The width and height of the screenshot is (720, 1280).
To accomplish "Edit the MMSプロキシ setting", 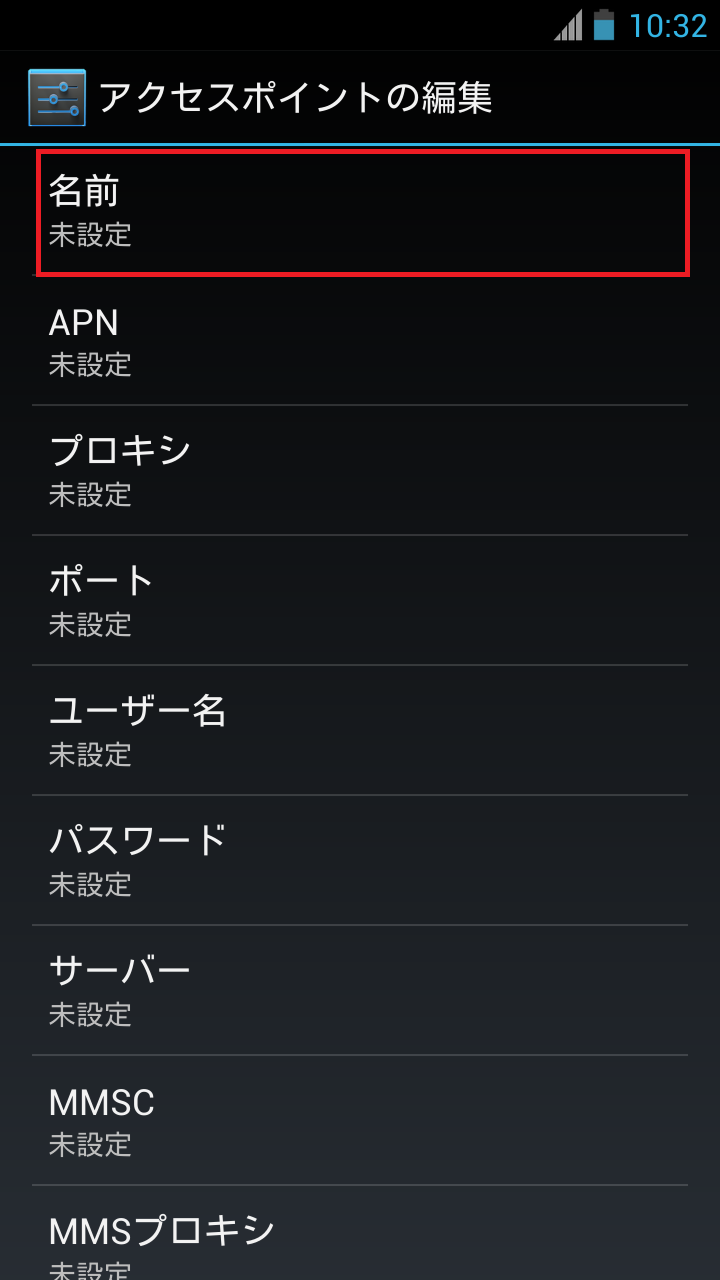I will [360, 1240].
